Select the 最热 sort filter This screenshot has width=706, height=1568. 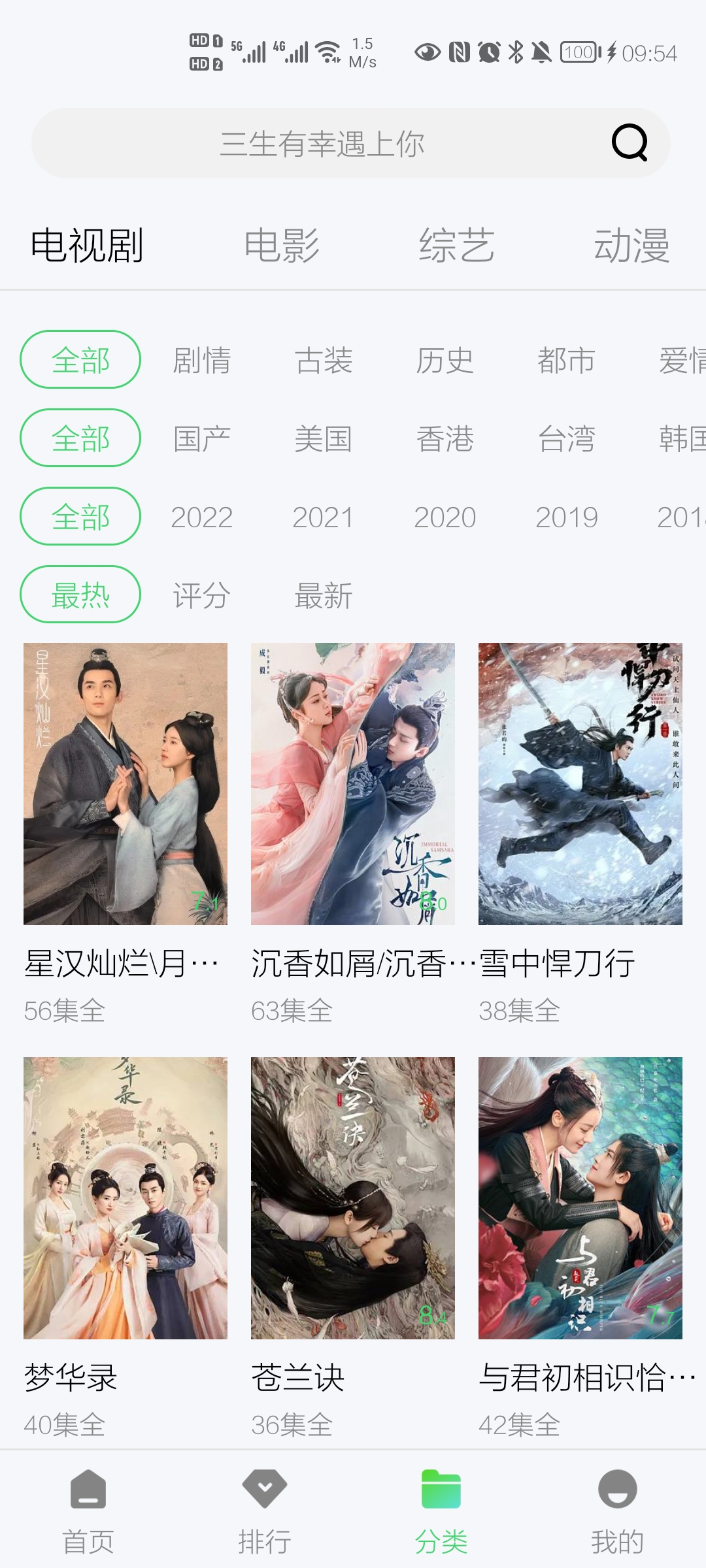coord(79,595)
